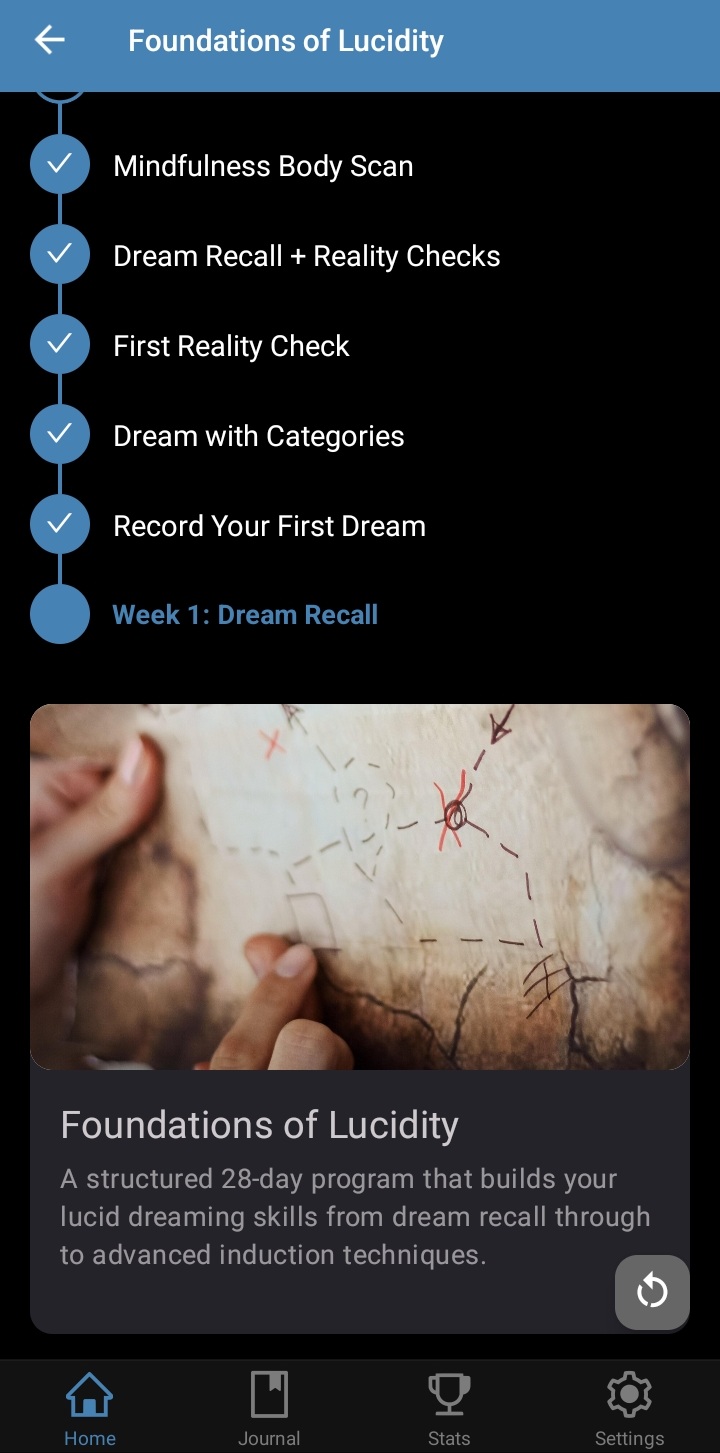Open the First Reality Check lesson
Screen dimensions: 720x1453
point(231,346)
